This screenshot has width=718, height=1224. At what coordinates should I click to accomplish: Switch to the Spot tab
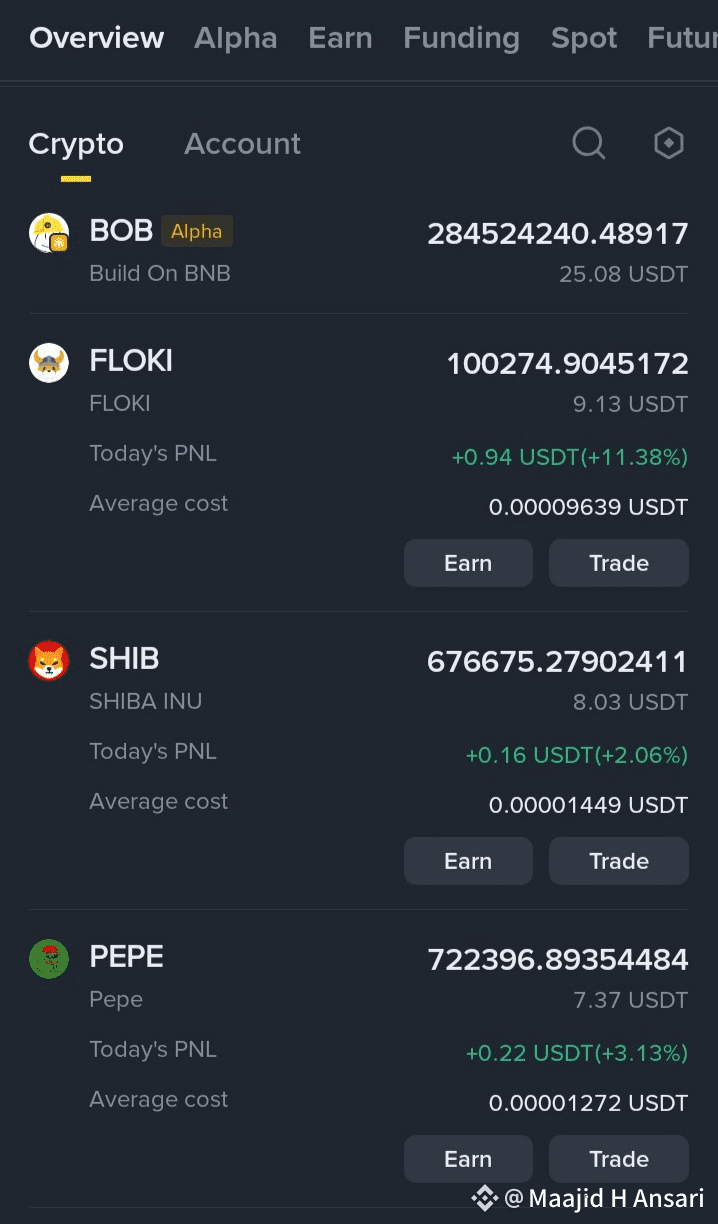click(584, 38)
